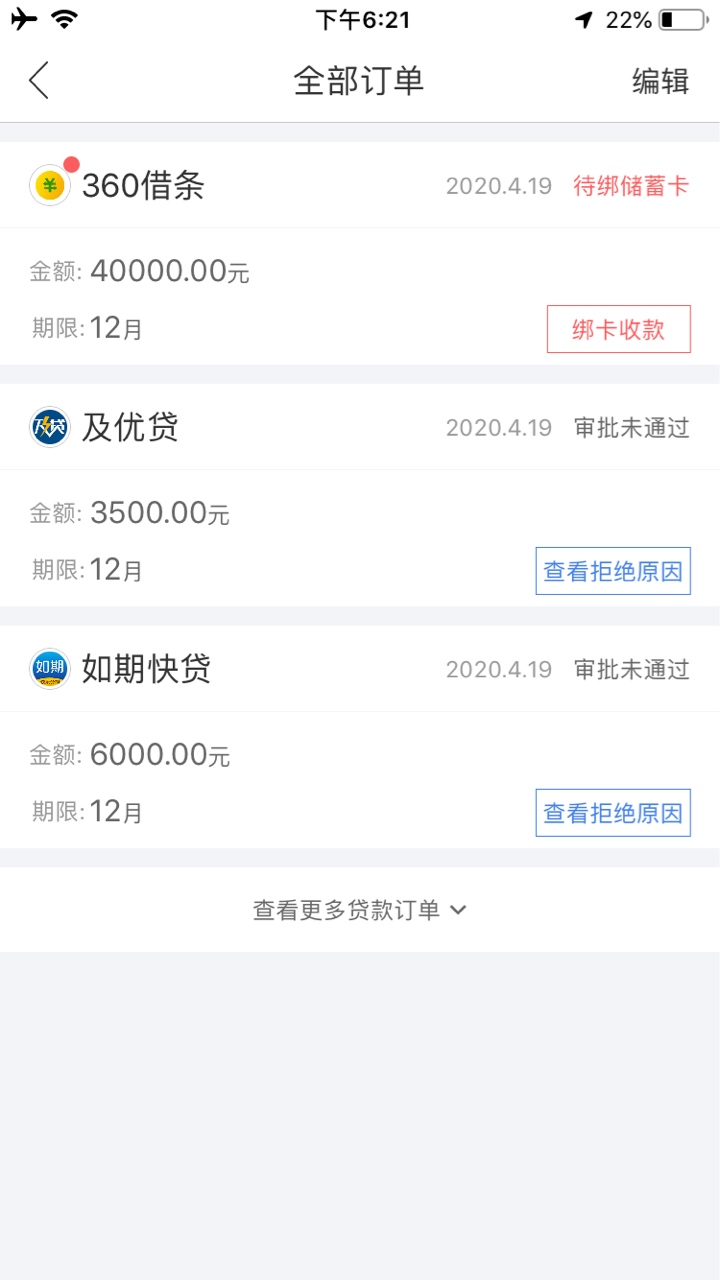
Task: Go back using the top-left arrow
Action: point(39,80)
